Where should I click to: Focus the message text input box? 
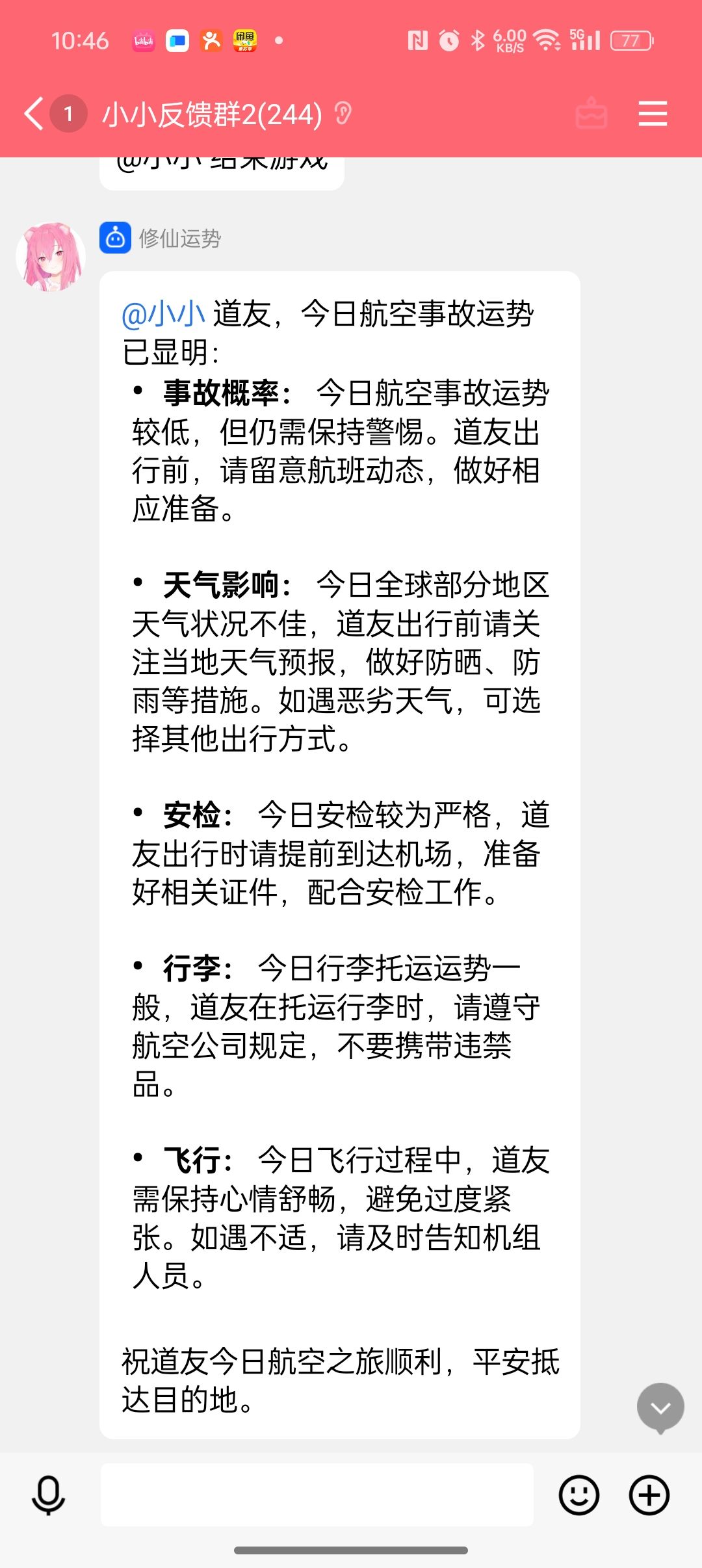[x=317, y=1495]
